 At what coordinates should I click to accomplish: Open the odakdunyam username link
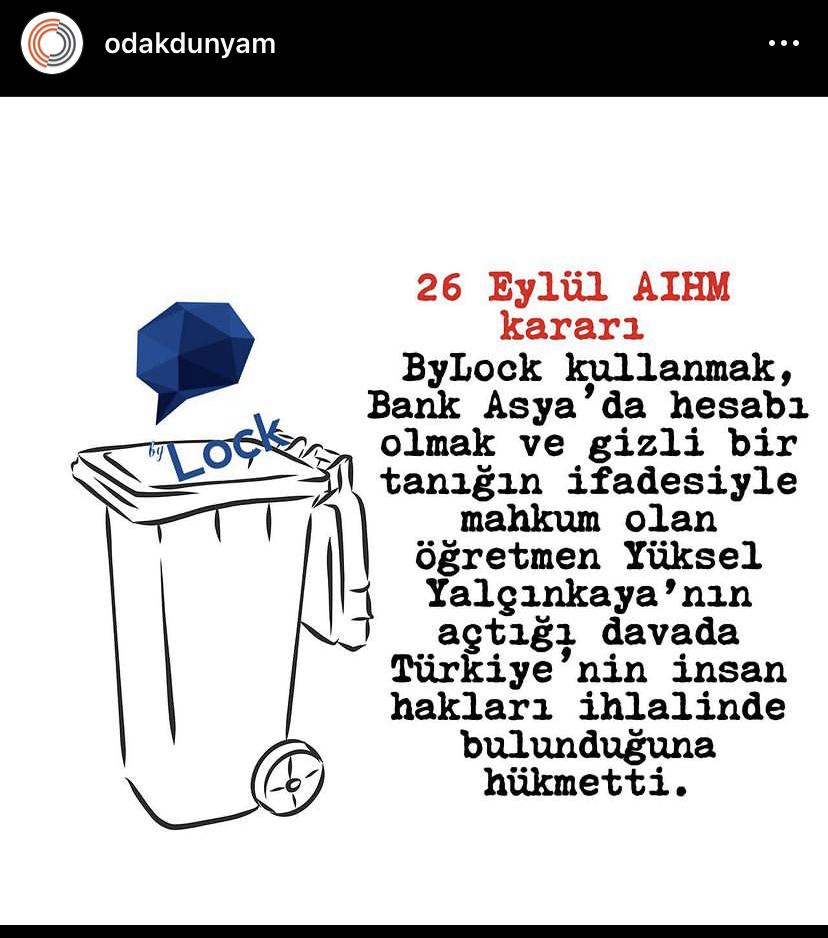pyautogui.click(x=189, y=44)
